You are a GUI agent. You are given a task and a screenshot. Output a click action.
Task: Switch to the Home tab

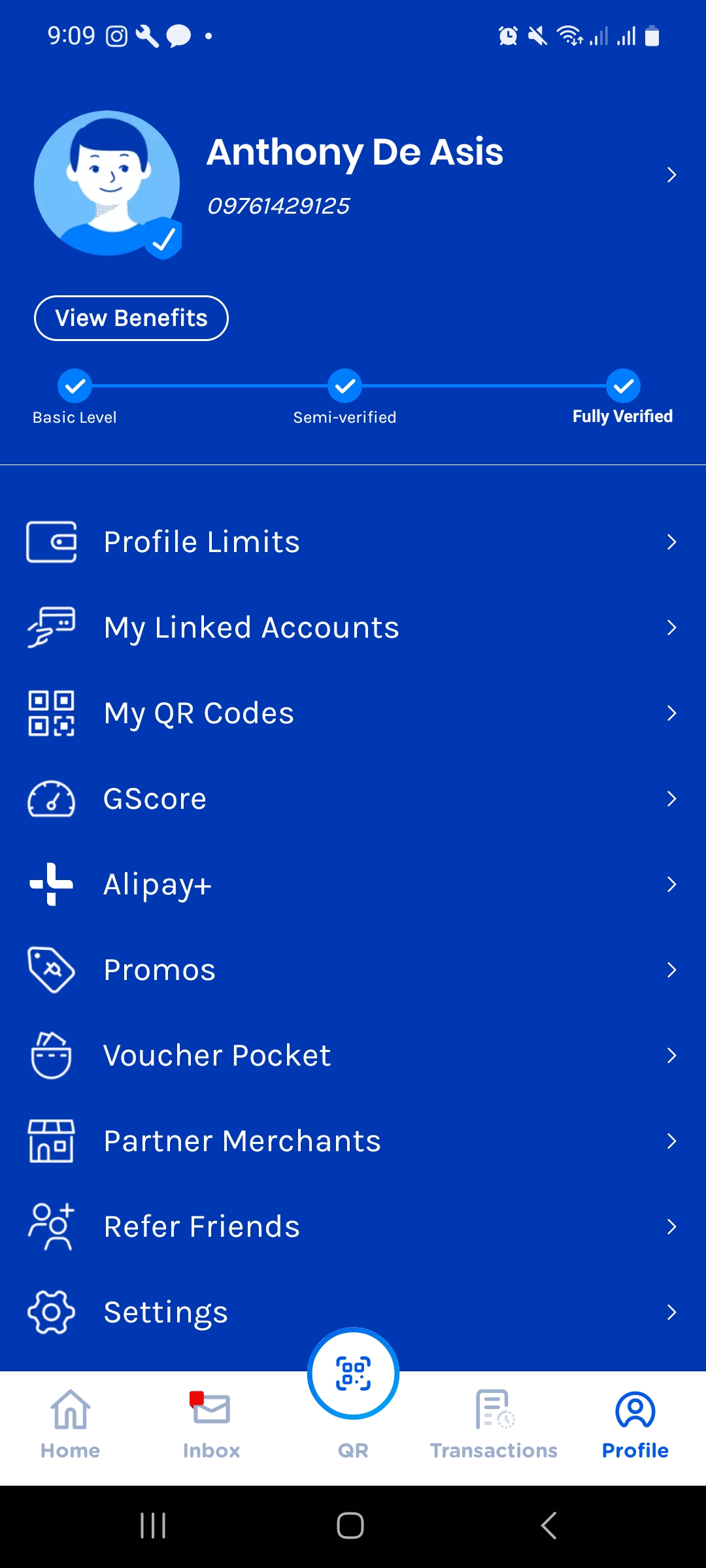click(x=71, y=1424)
